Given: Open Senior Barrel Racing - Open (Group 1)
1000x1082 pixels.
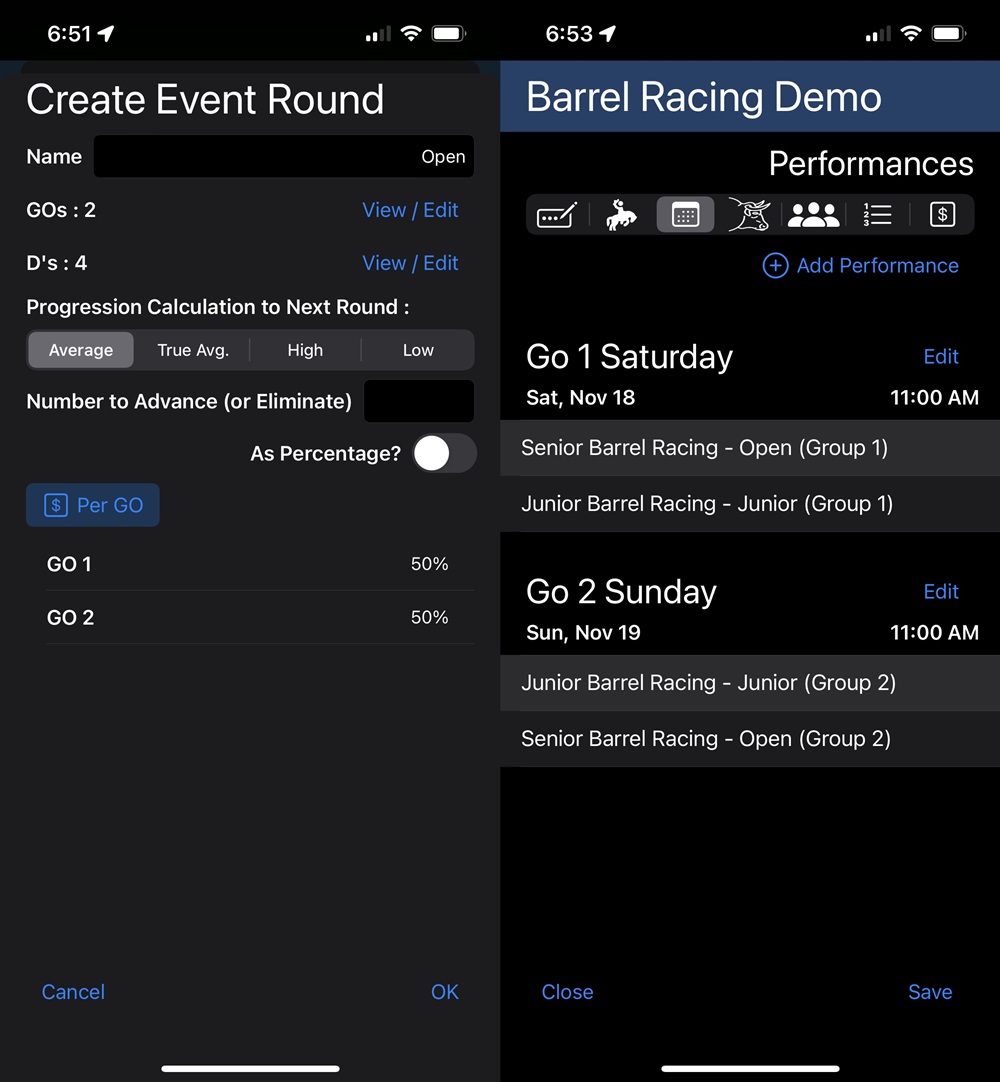Looking at the screenshot, I should point(704,448).
